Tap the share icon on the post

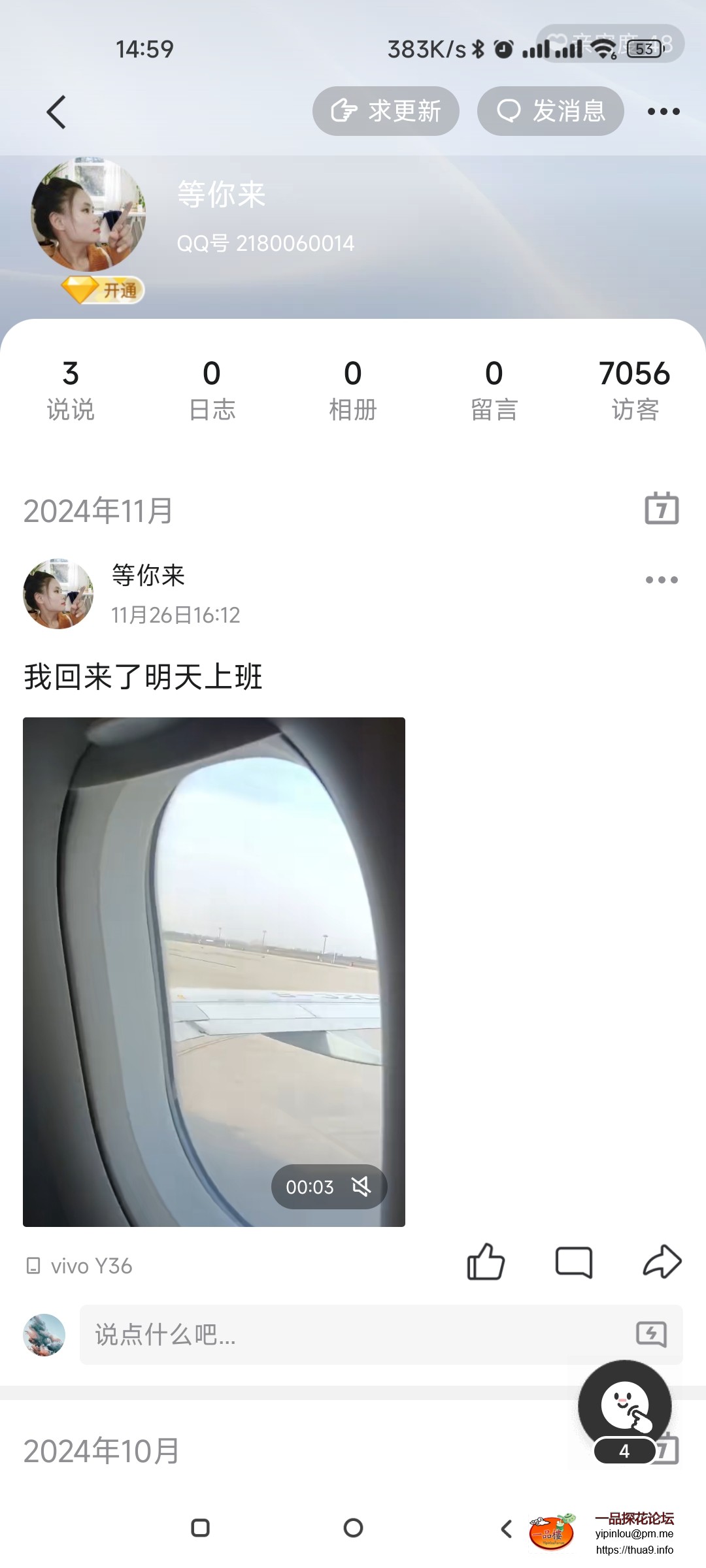click(662, 1262)
